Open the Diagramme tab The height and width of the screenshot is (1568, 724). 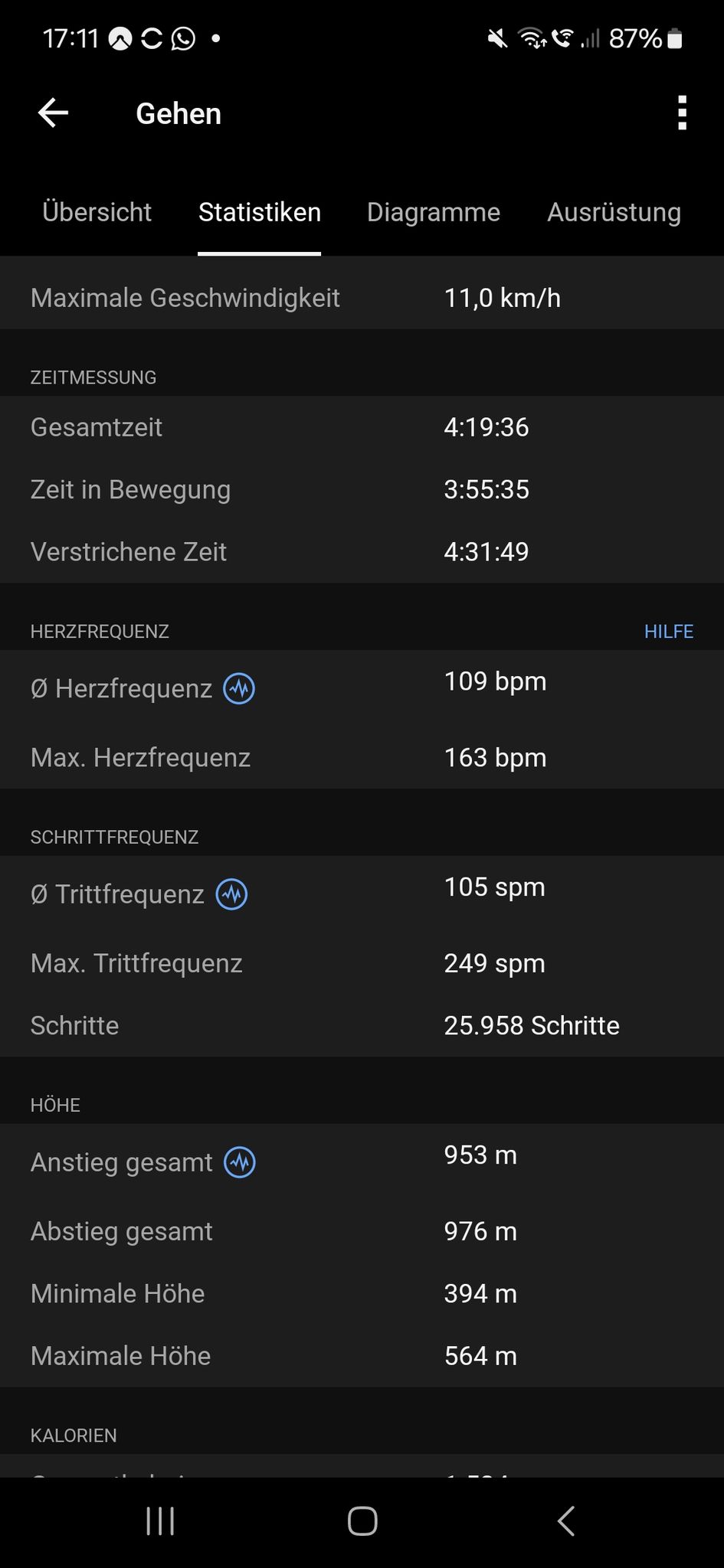coord(434,212)
